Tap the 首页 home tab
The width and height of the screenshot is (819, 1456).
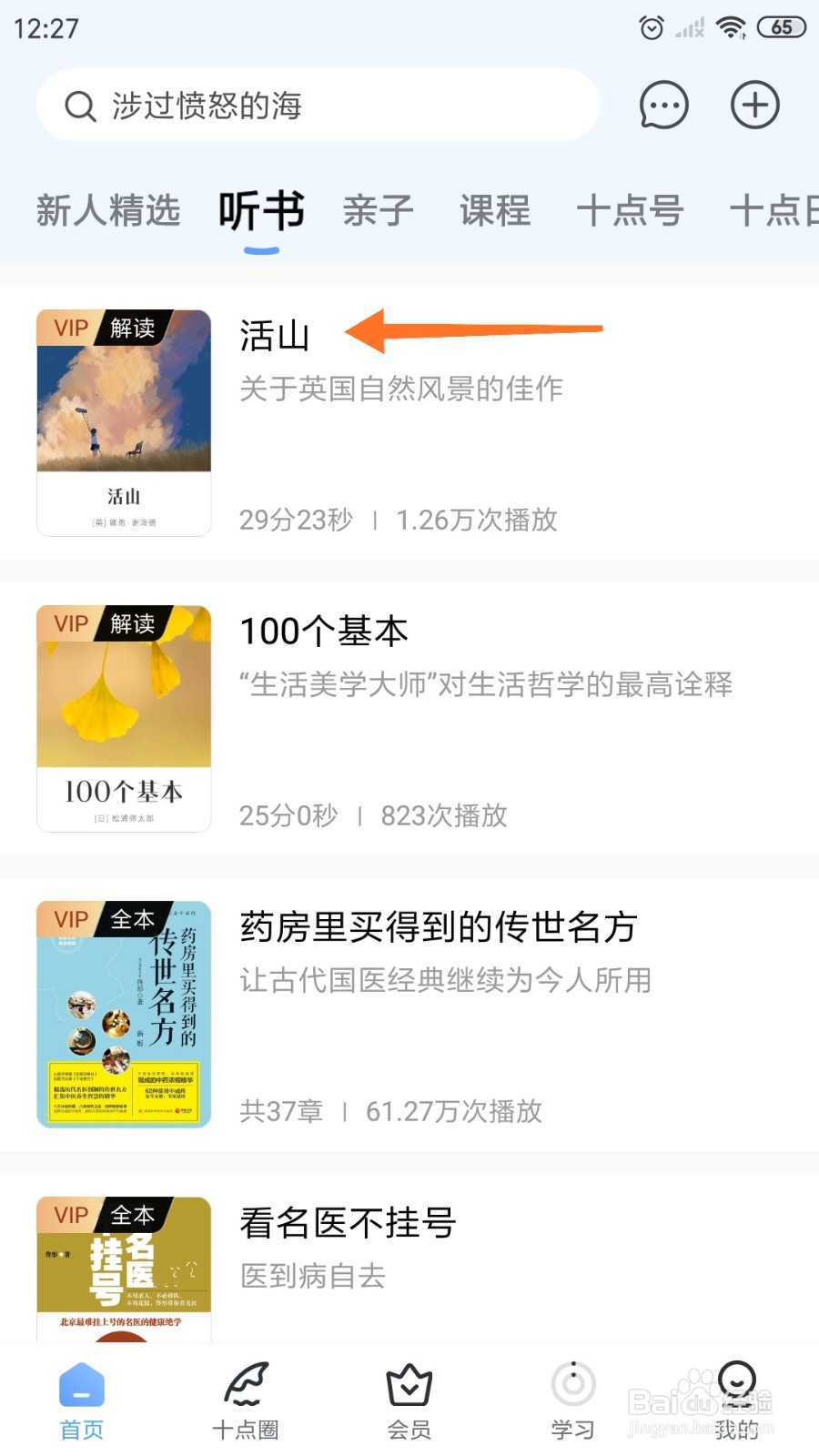point(82,1401)
